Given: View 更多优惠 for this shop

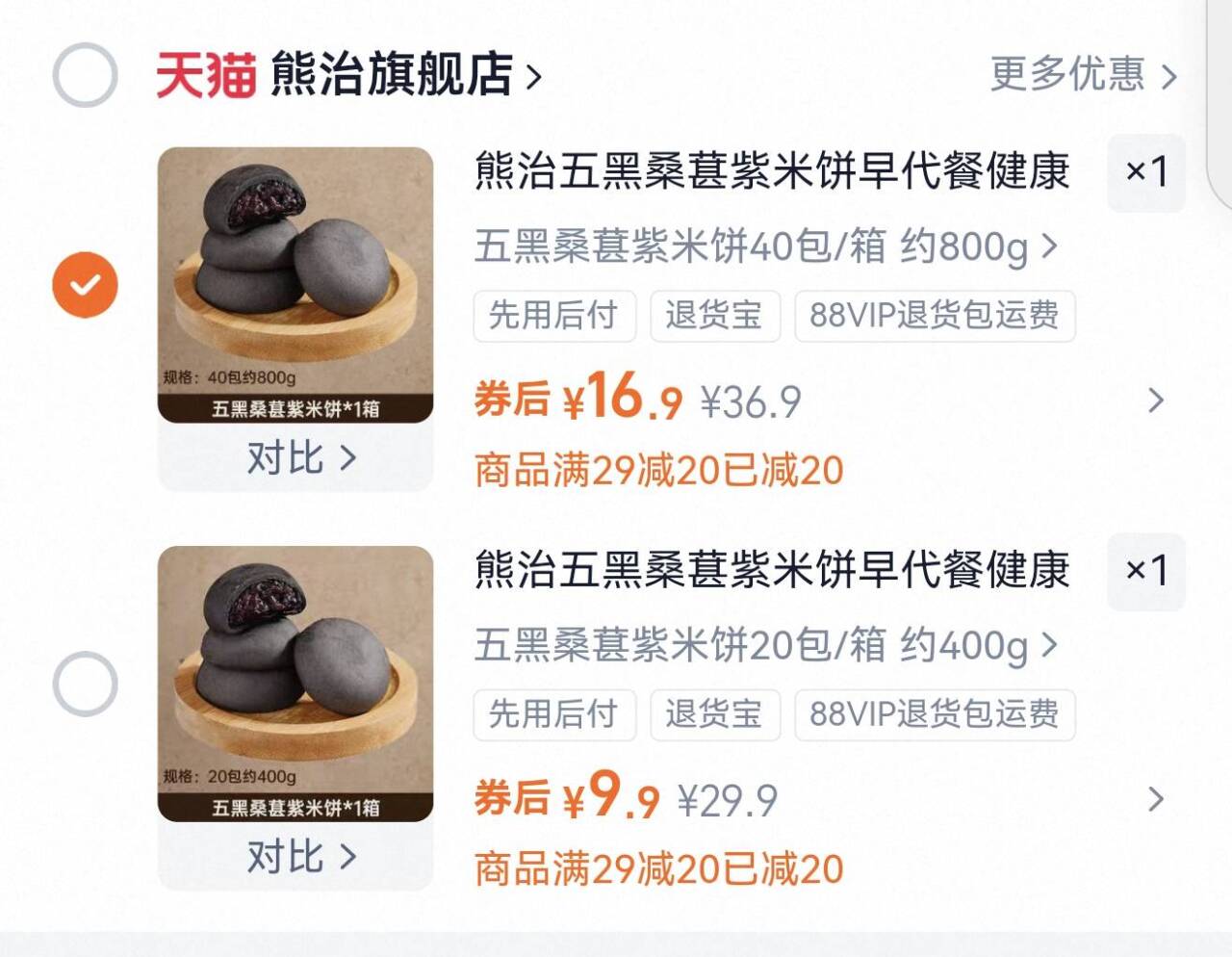Looking at the screenshot, I should click(1083, 75).
